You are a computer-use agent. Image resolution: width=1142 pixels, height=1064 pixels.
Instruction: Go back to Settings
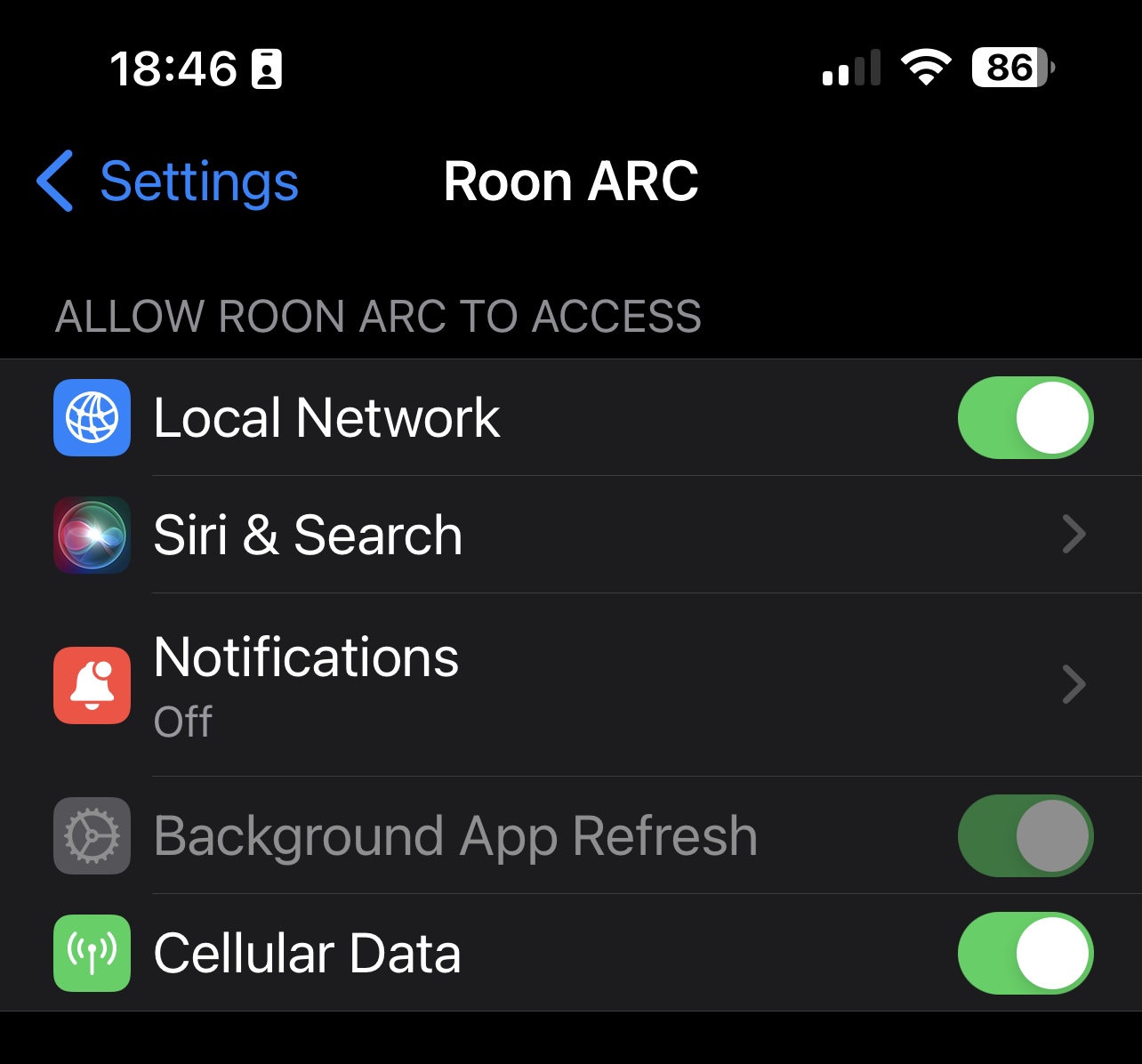tap(169, 182)
